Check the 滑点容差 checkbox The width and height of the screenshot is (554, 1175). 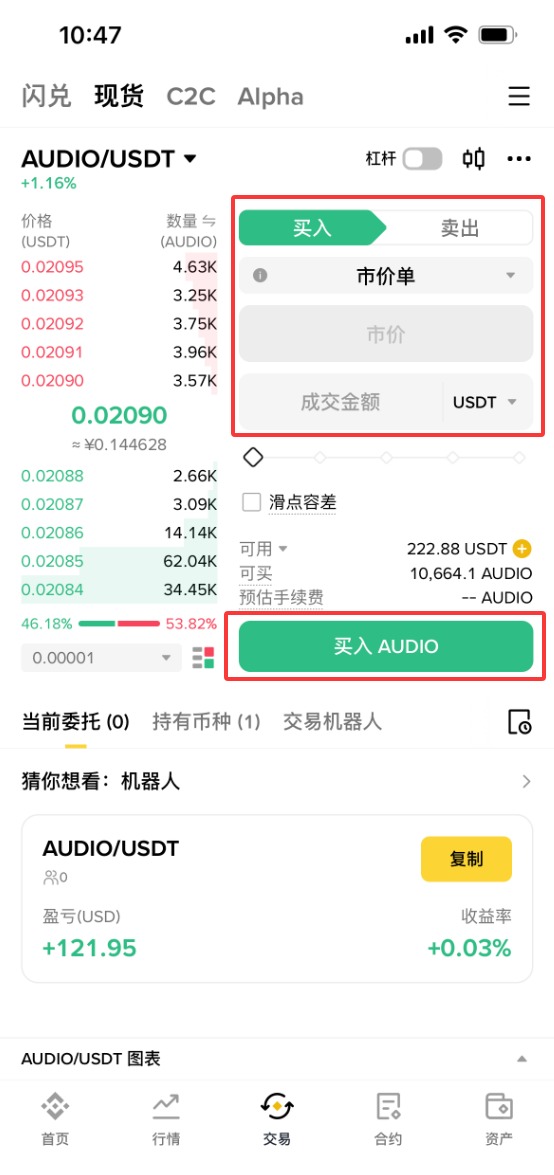pos(252,502)
